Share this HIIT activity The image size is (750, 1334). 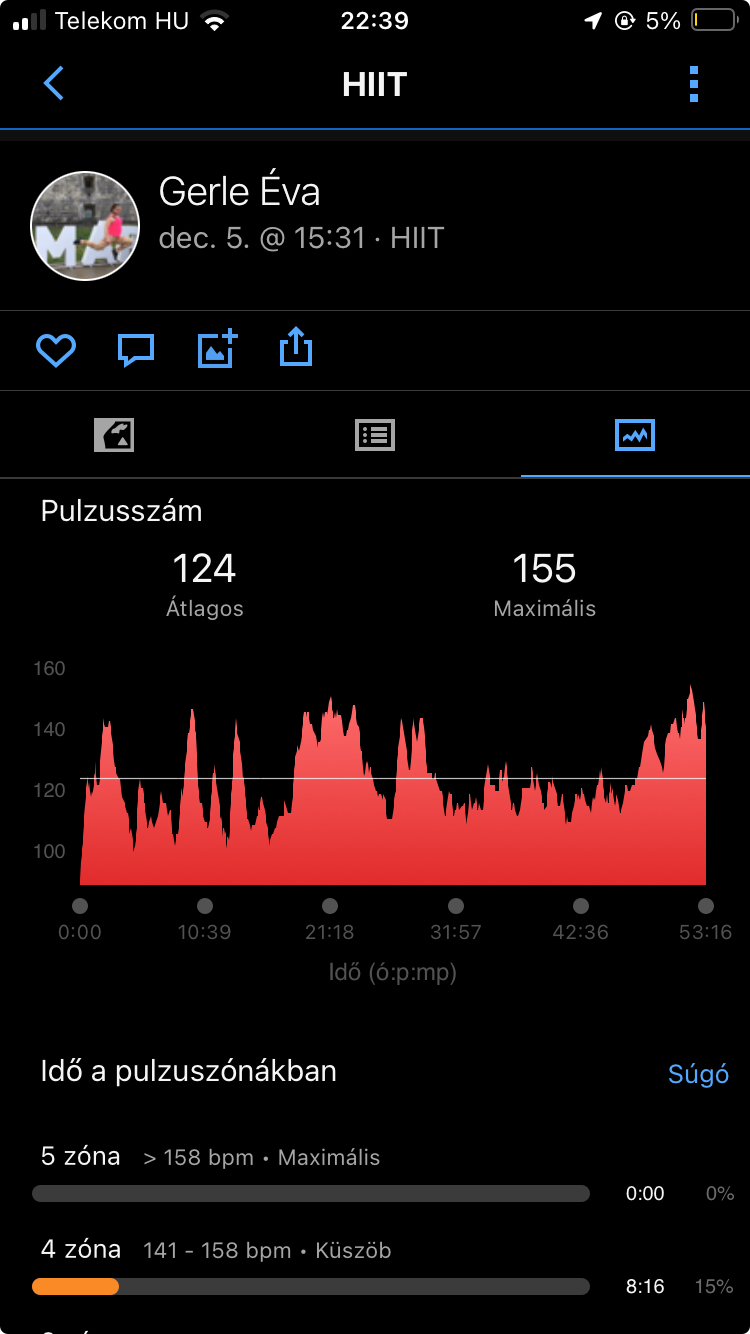coord(296,349)
